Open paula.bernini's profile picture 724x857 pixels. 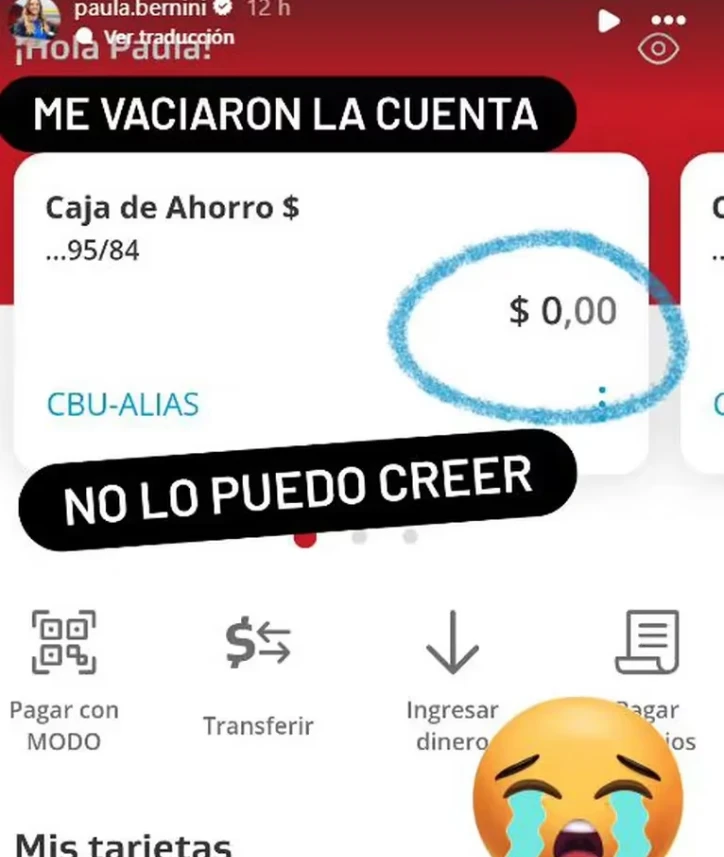pos(33,16)
